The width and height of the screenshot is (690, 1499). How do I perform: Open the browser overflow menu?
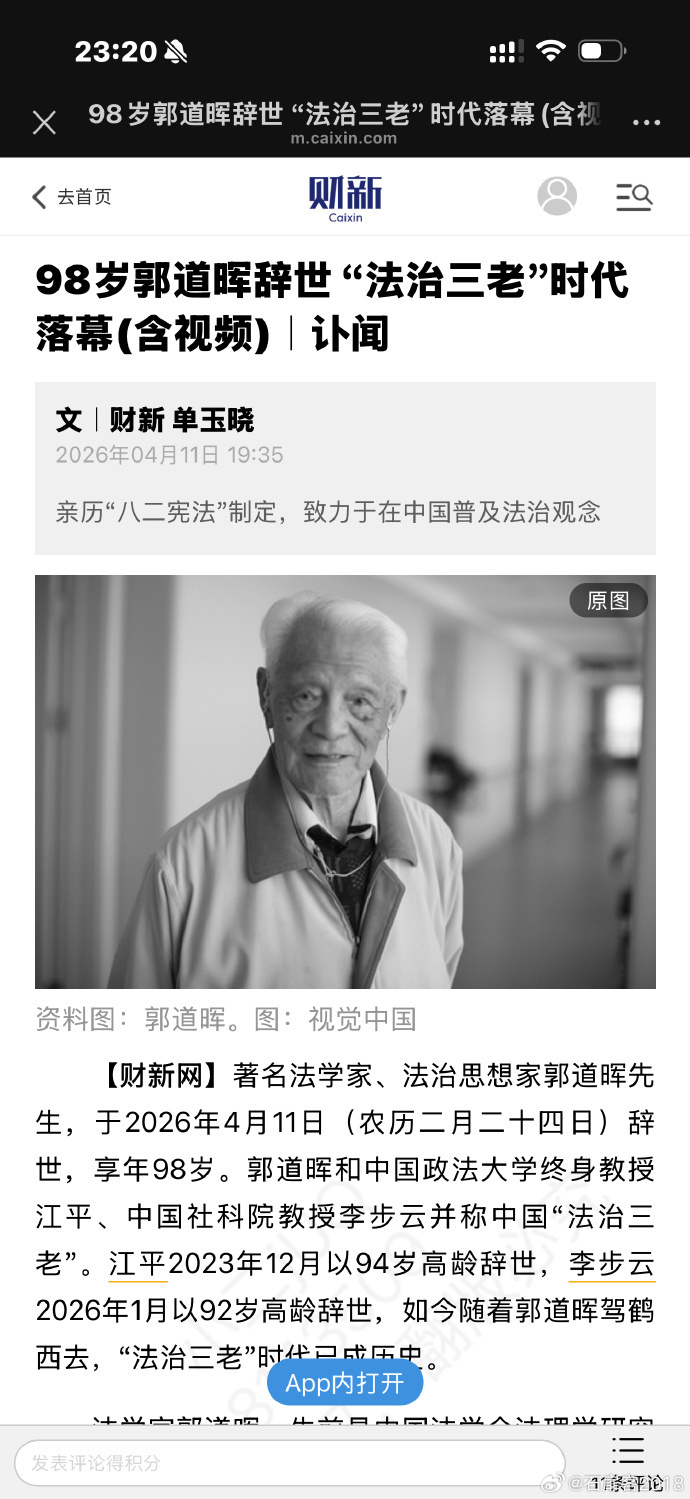coord(646,123)
